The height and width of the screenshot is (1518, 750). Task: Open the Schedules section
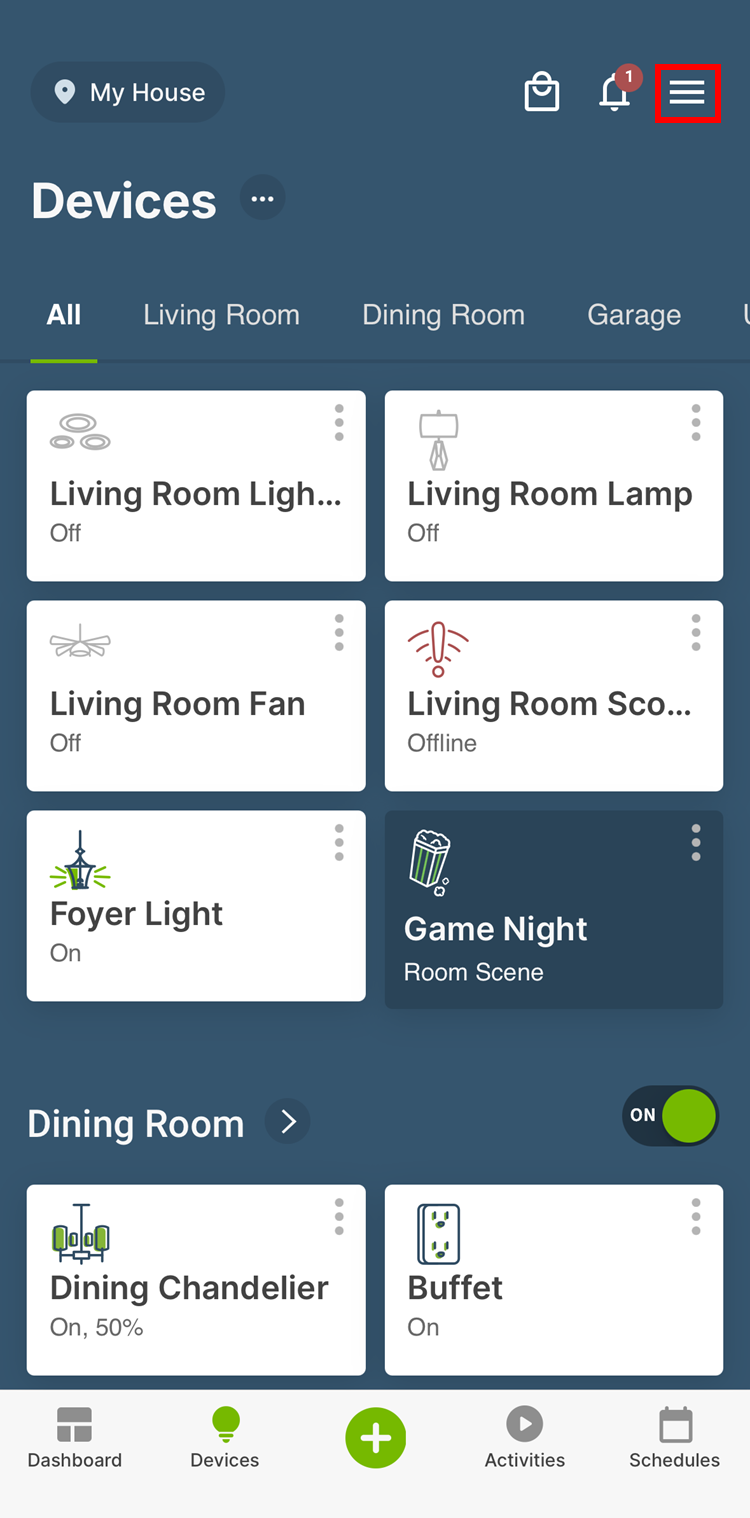click(674, 1437)
